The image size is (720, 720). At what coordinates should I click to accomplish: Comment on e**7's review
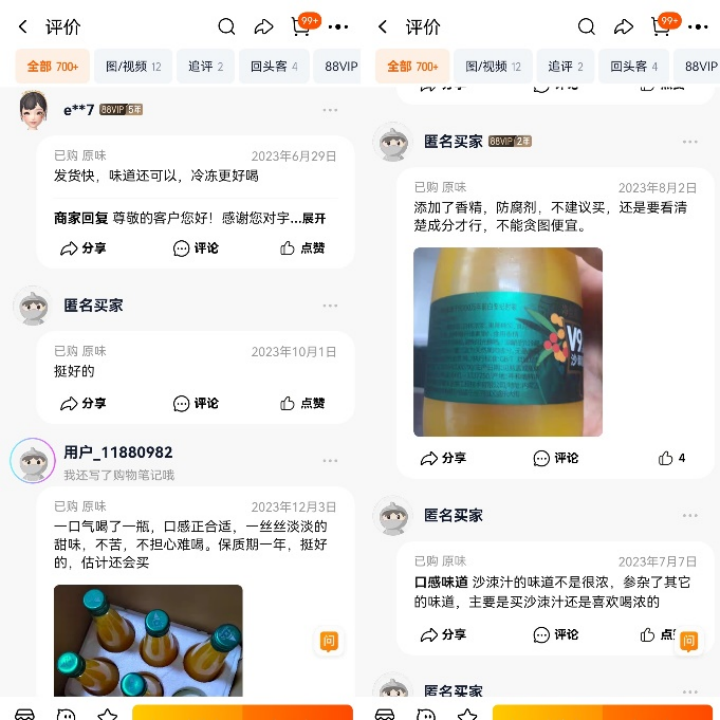pos(196,248)
